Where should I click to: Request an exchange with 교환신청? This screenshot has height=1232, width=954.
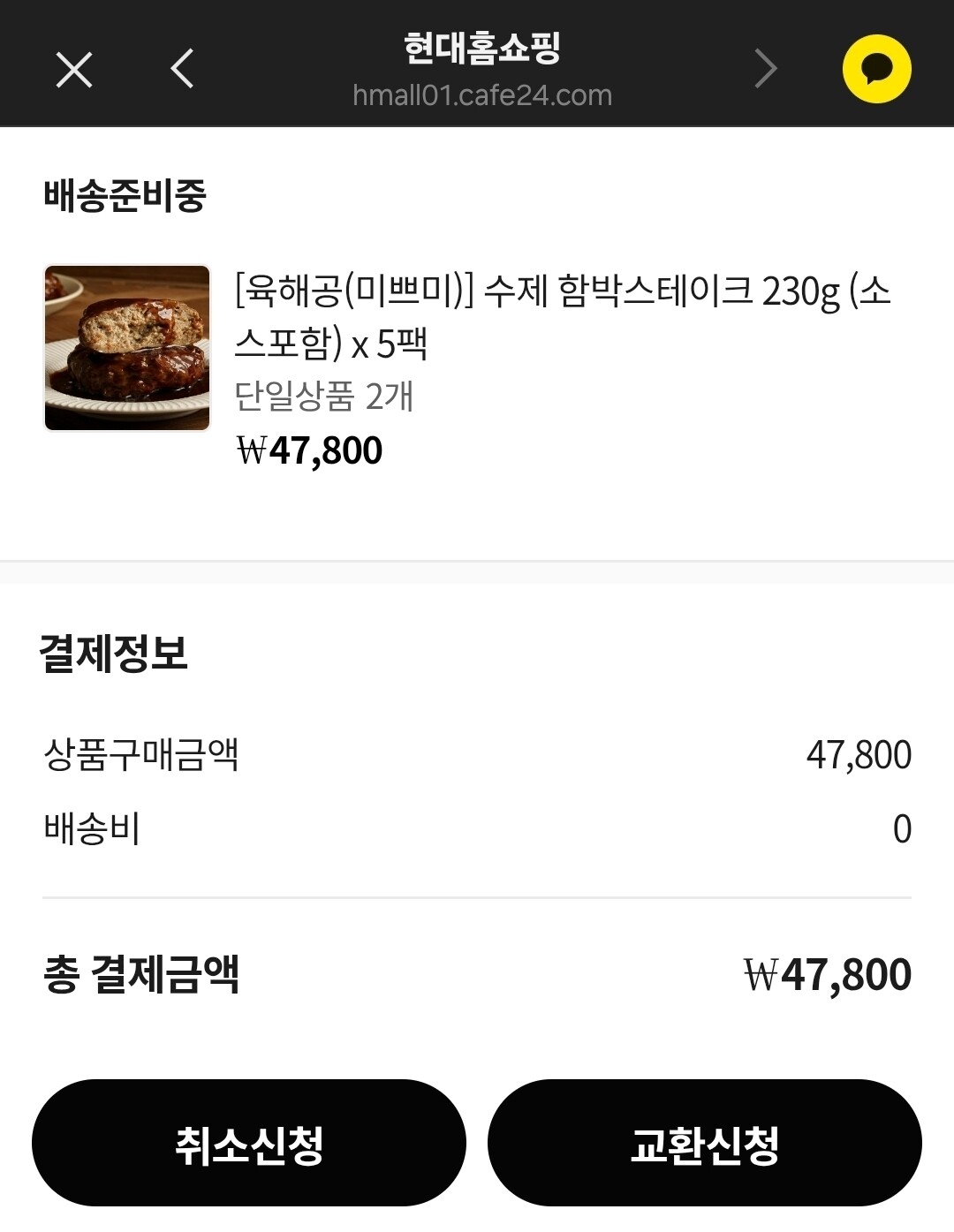point(704,1143)
